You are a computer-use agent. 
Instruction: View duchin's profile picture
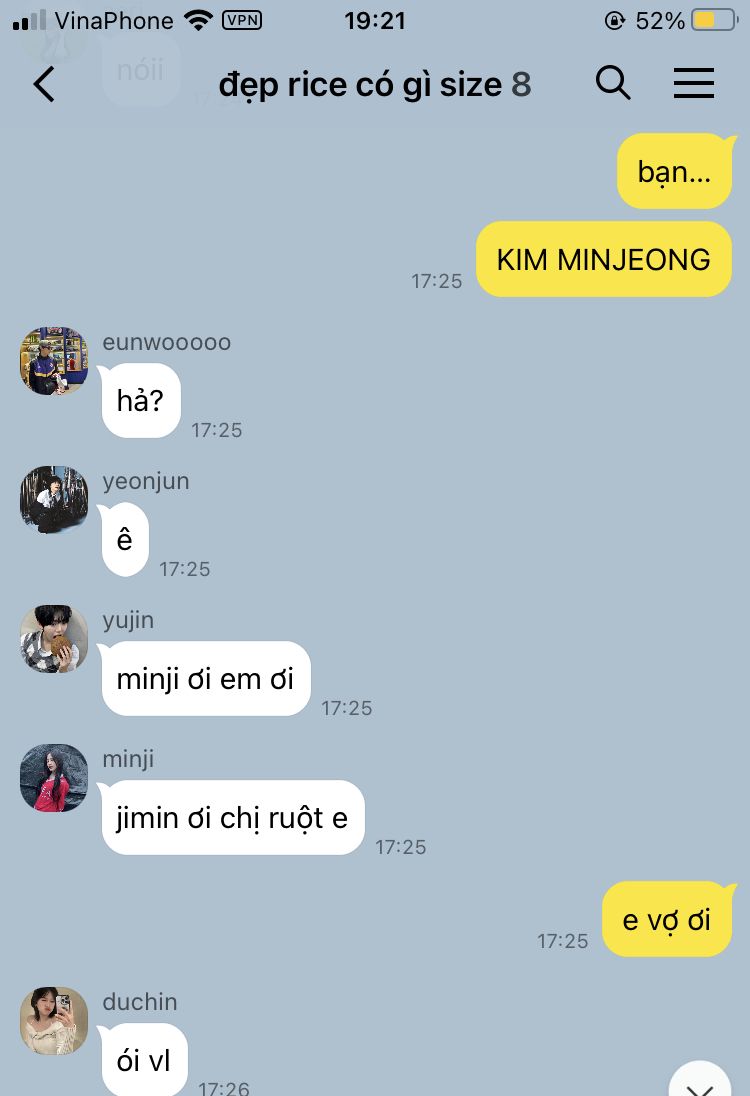(x=54, y=1021)
